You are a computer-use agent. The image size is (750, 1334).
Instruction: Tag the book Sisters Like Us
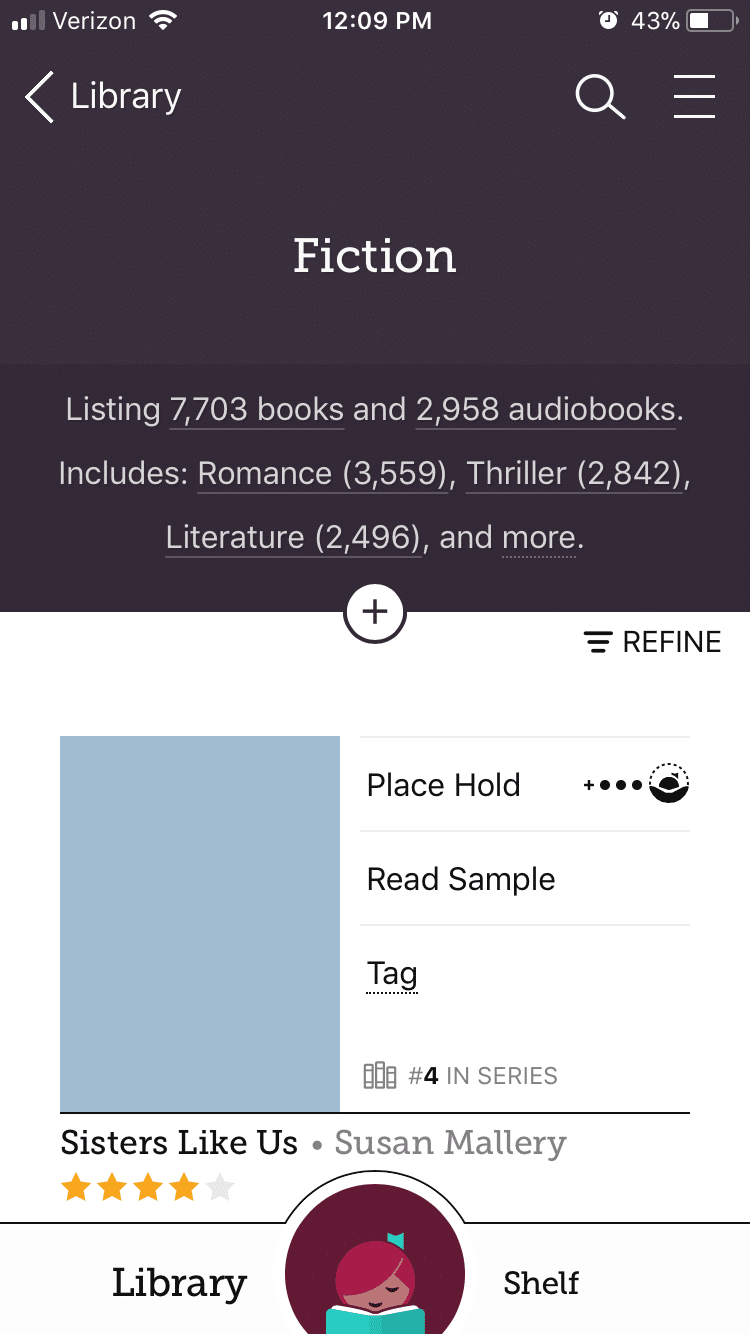(392, 973)
